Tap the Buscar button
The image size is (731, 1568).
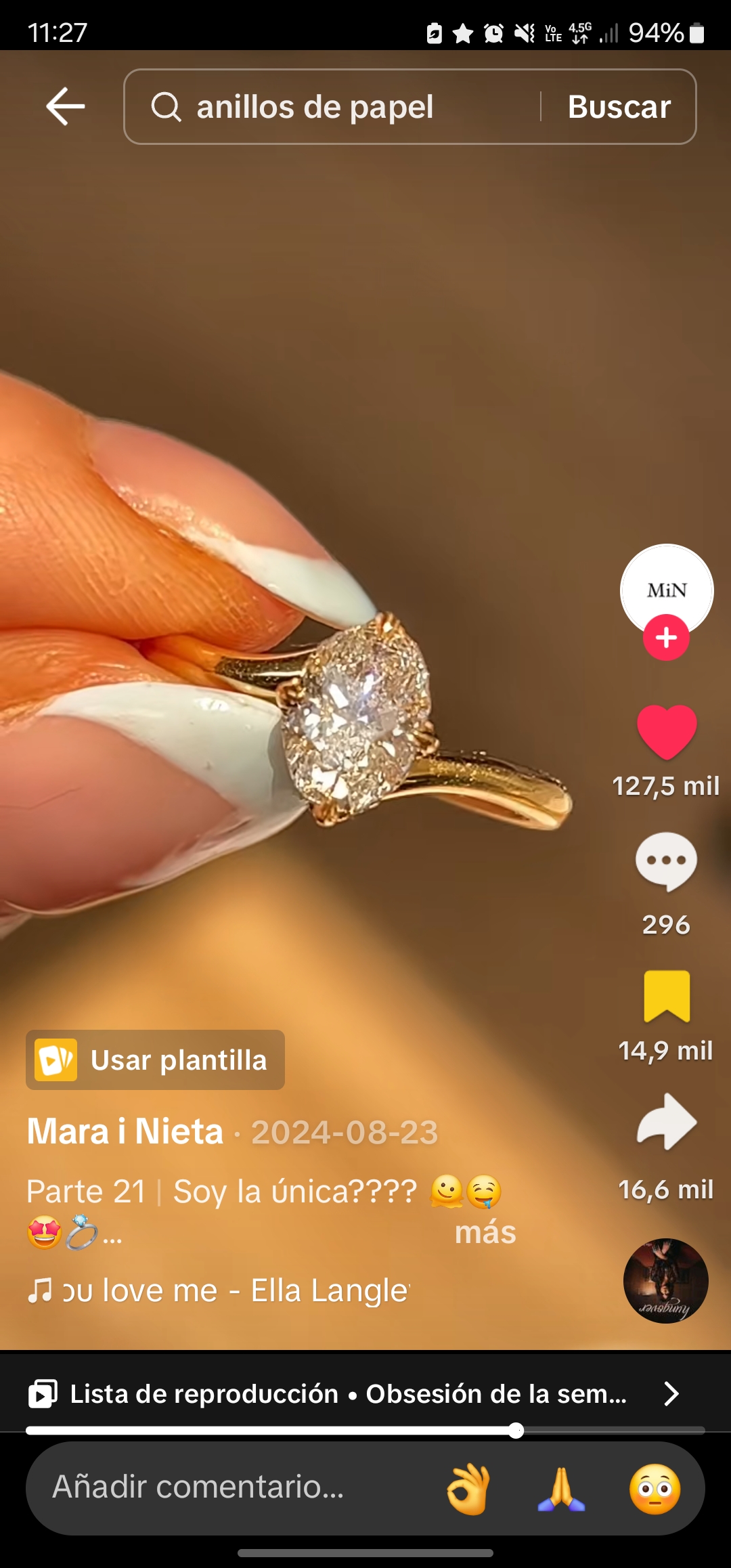coord(619,107)
